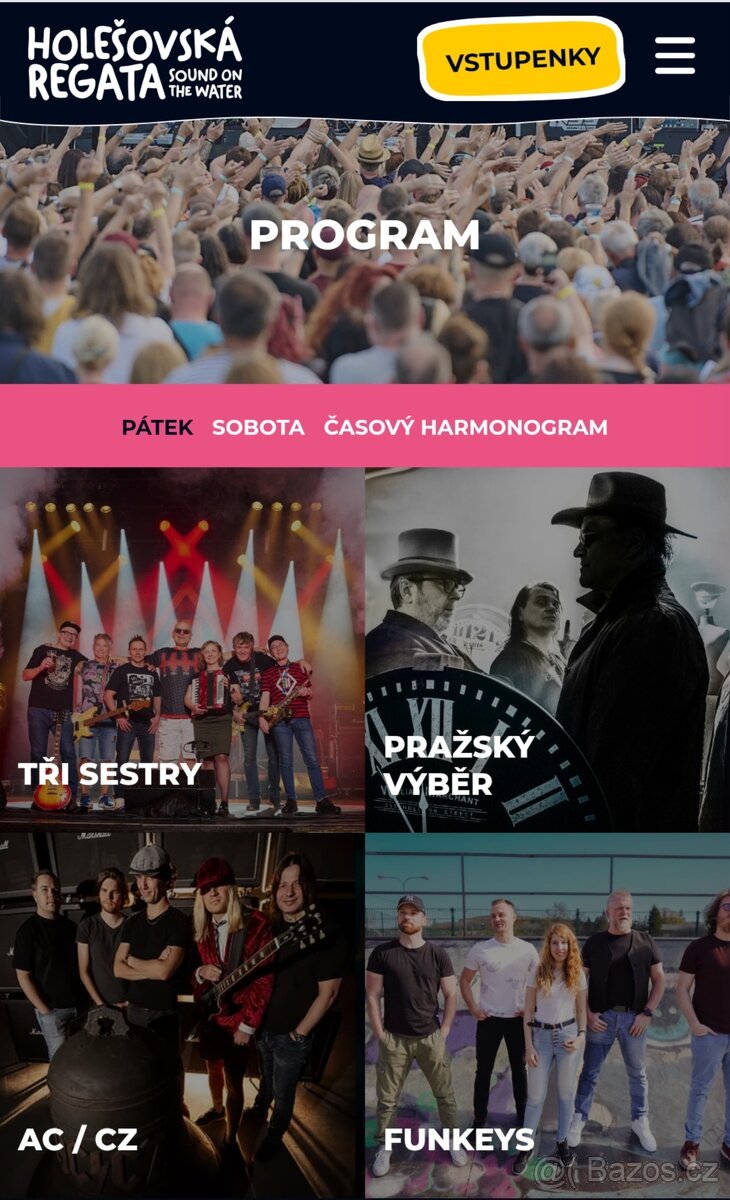Viewport: 730px width, 1200px height.
Task: View the AC / CZ band tile
Action: [x=182, y=1015]
